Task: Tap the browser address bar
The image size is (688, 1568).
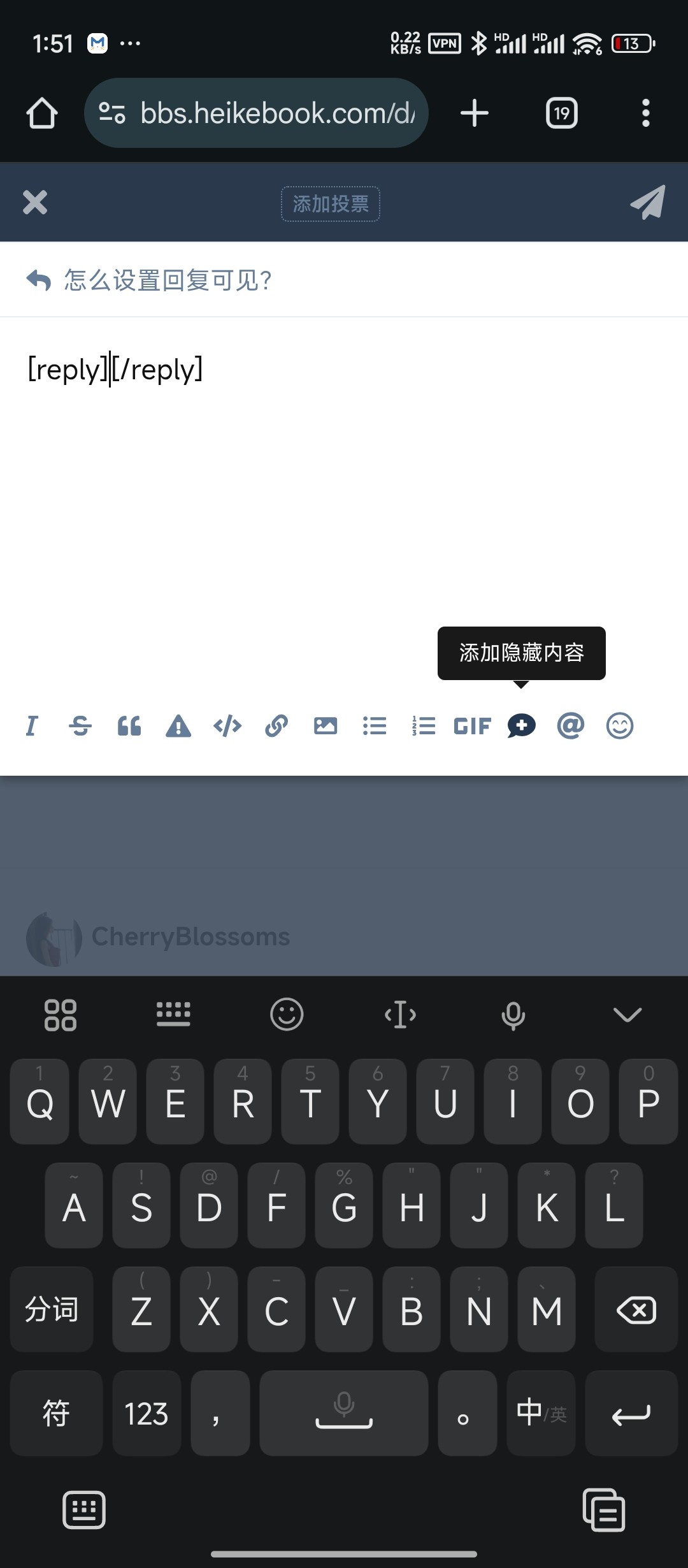Action: click(256, 113)
